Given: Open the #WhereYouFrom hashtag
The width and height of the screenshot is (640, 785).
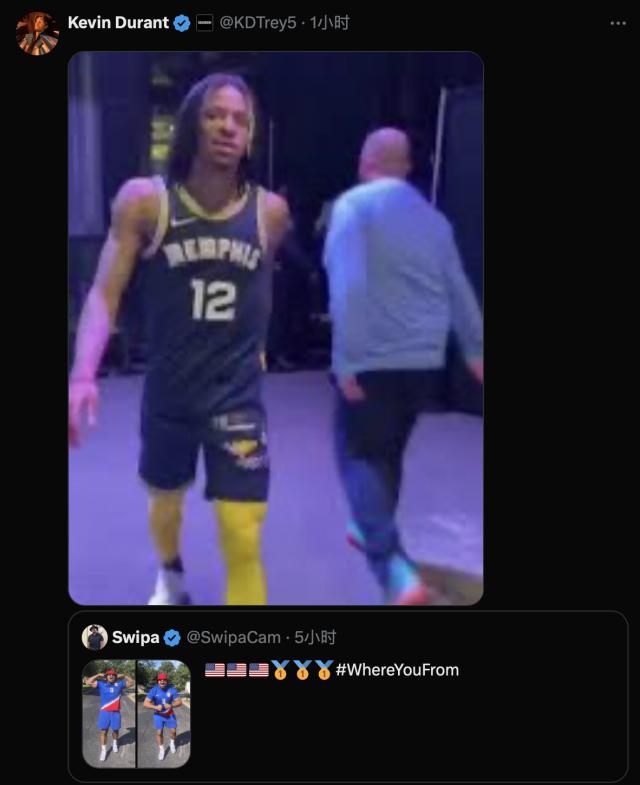Looking at the screenshot, I should 397,669.
